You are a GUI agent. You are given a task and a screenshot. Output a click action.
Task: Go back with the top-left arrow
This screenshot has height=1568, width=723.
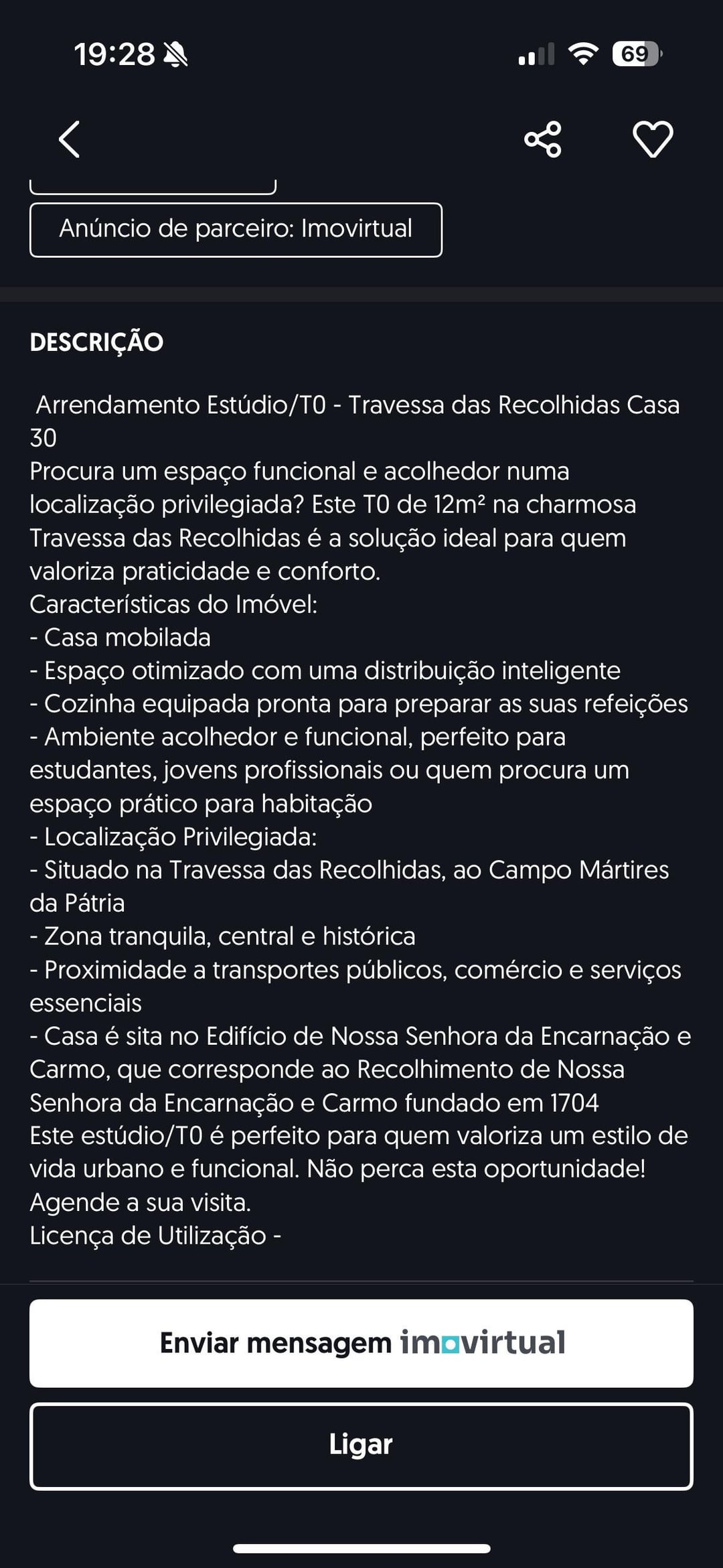coord(69,139)
